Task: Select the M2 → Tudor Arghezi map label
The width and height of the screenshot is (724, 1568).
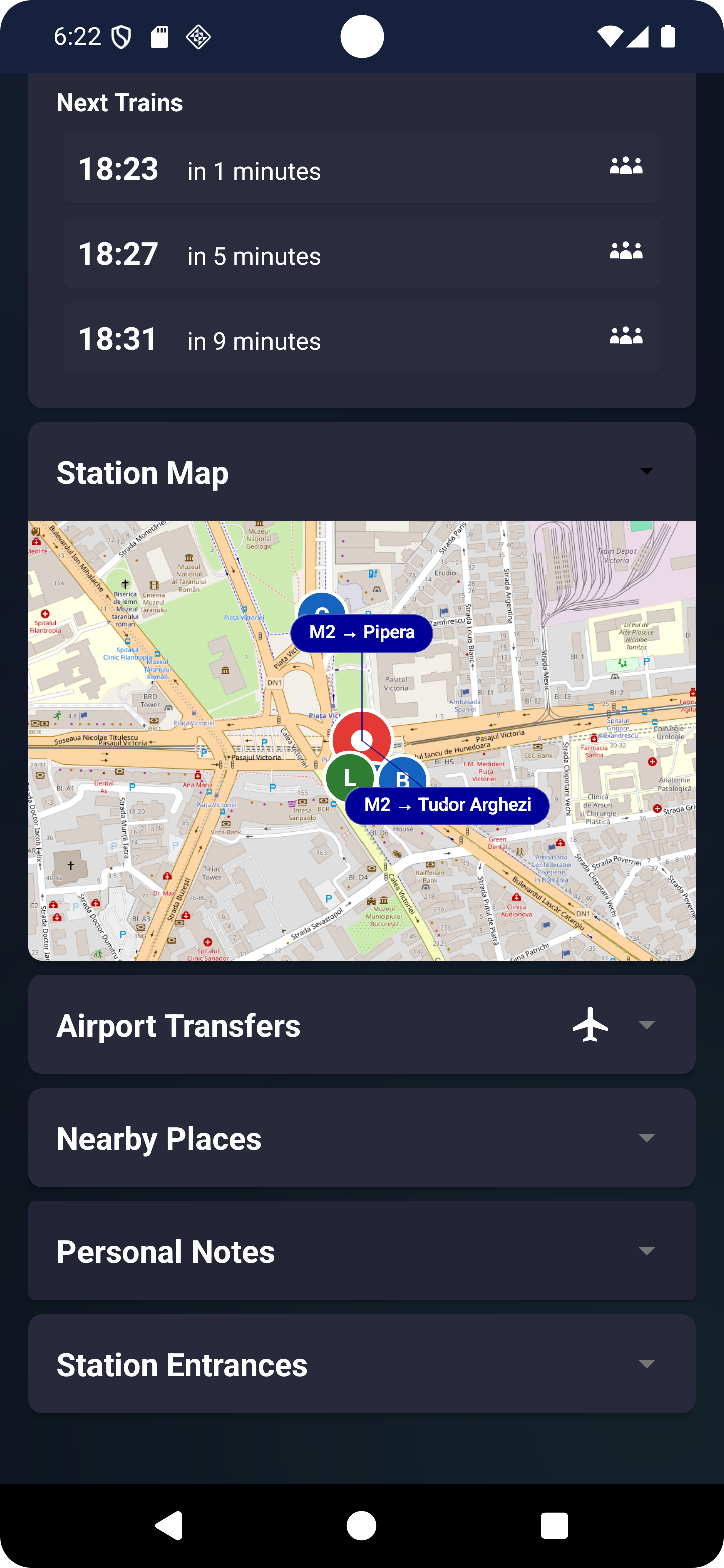Action: [x=447, y=805]
